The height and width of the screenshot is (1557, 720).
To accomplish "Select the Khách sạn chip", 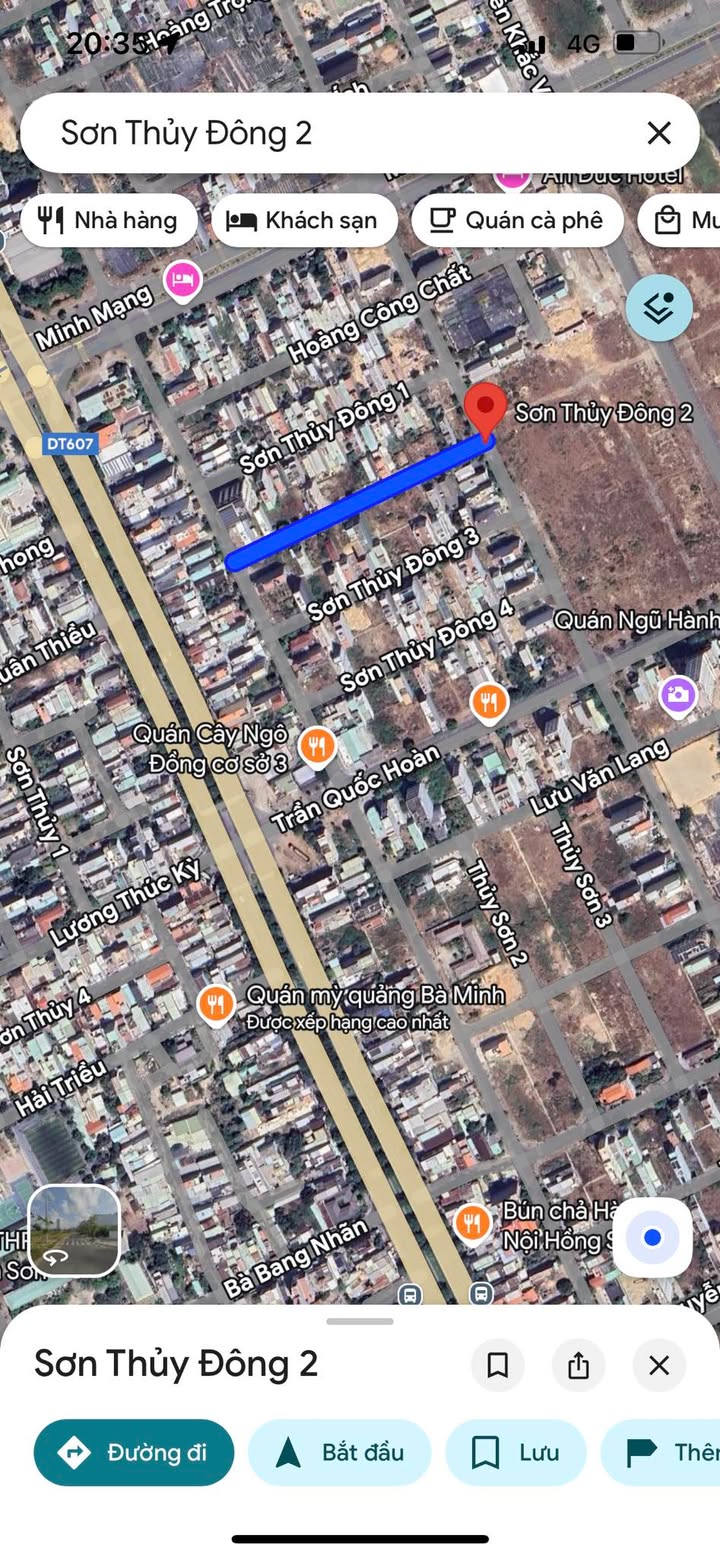I will pos(304,220).
